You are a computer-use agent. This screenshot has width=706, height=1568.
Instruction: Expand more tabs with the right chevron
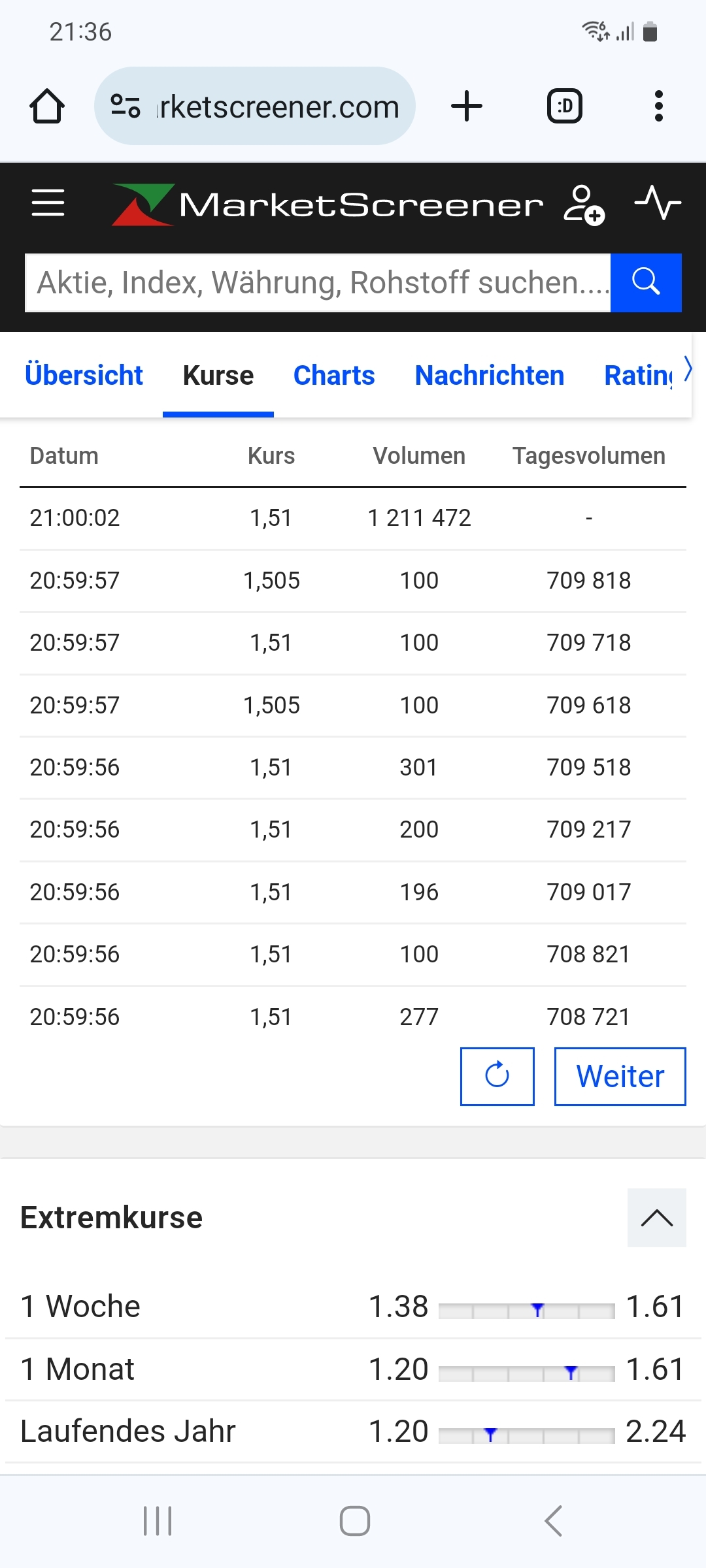pyautogui.click(x=688, y=369)
